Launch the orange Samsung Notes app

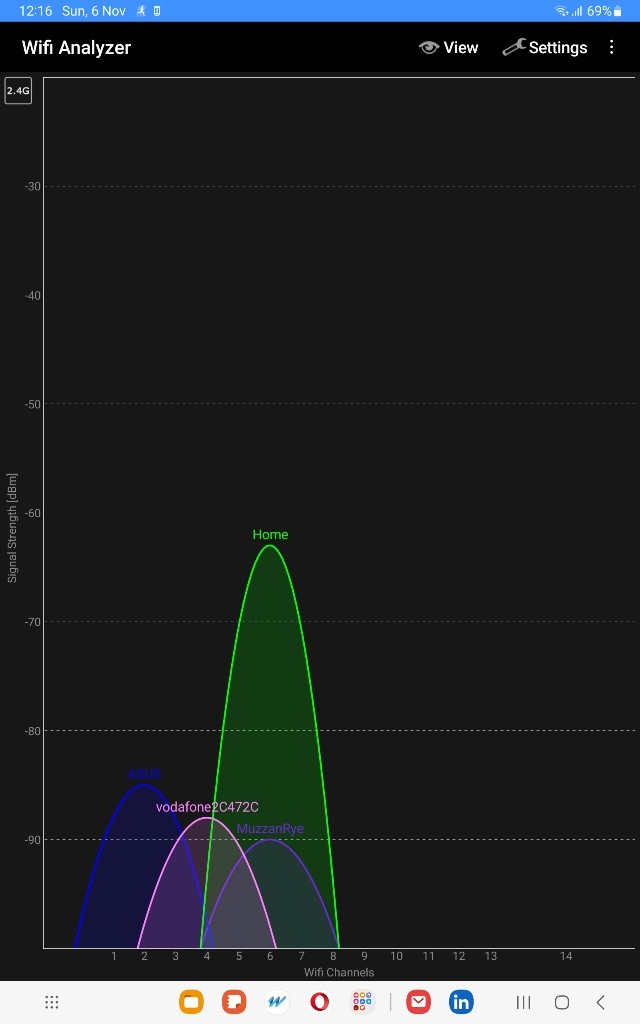(x=234, y=1001)
